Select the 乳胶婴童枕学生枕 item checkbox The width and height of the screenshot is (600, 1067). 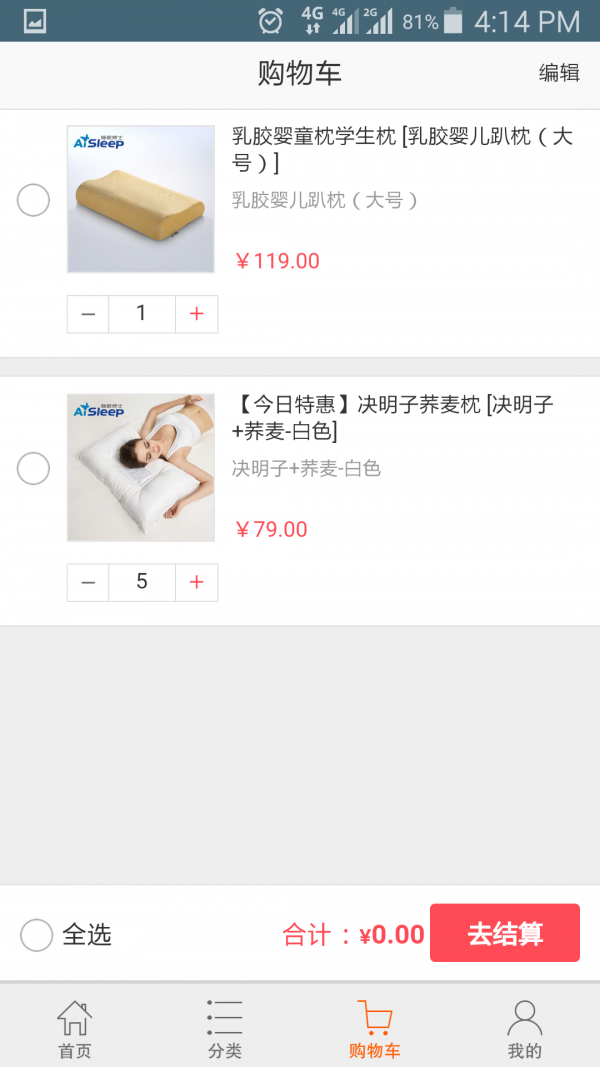(x=33, y=200)
